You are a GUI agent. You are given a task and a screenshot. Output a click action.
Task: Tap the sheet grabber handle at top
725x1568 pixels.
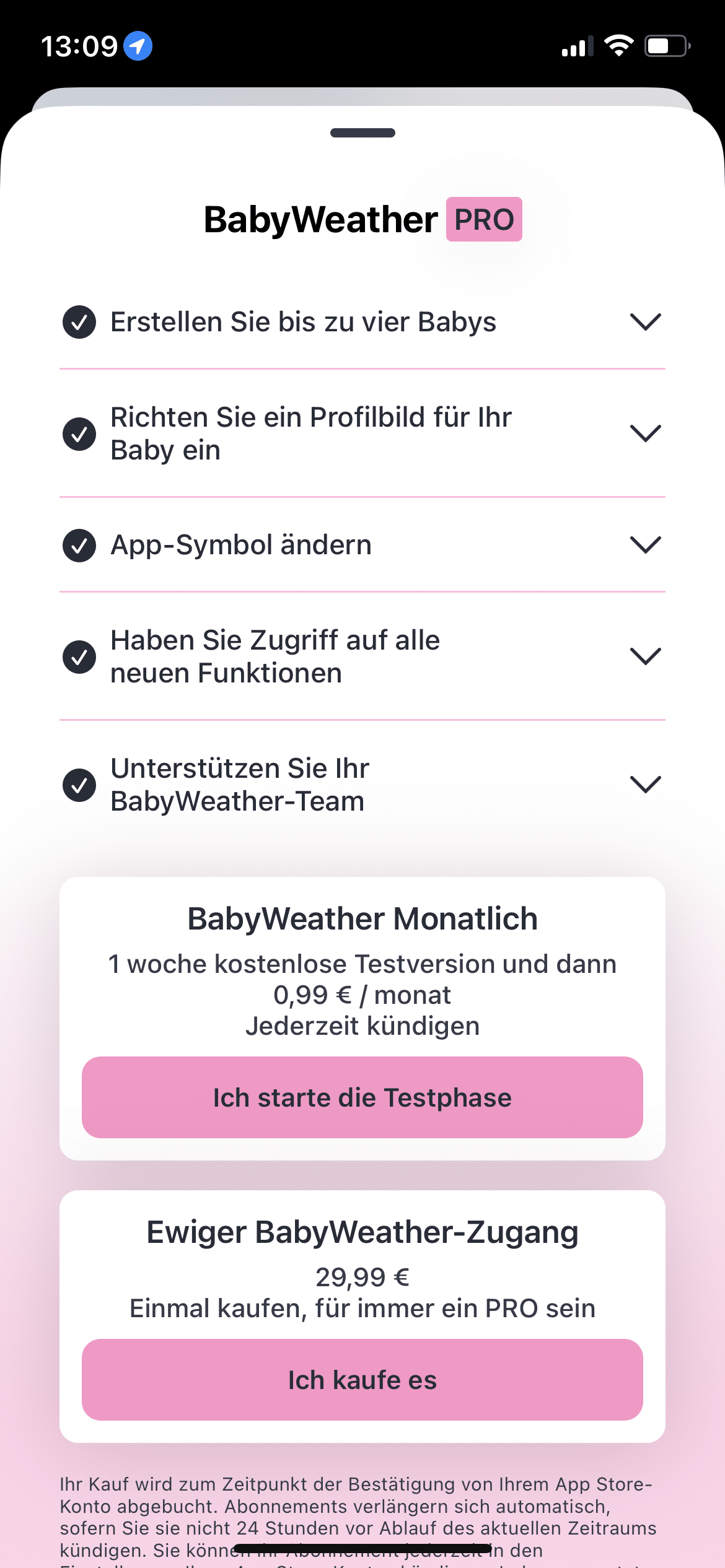[362, 133]
